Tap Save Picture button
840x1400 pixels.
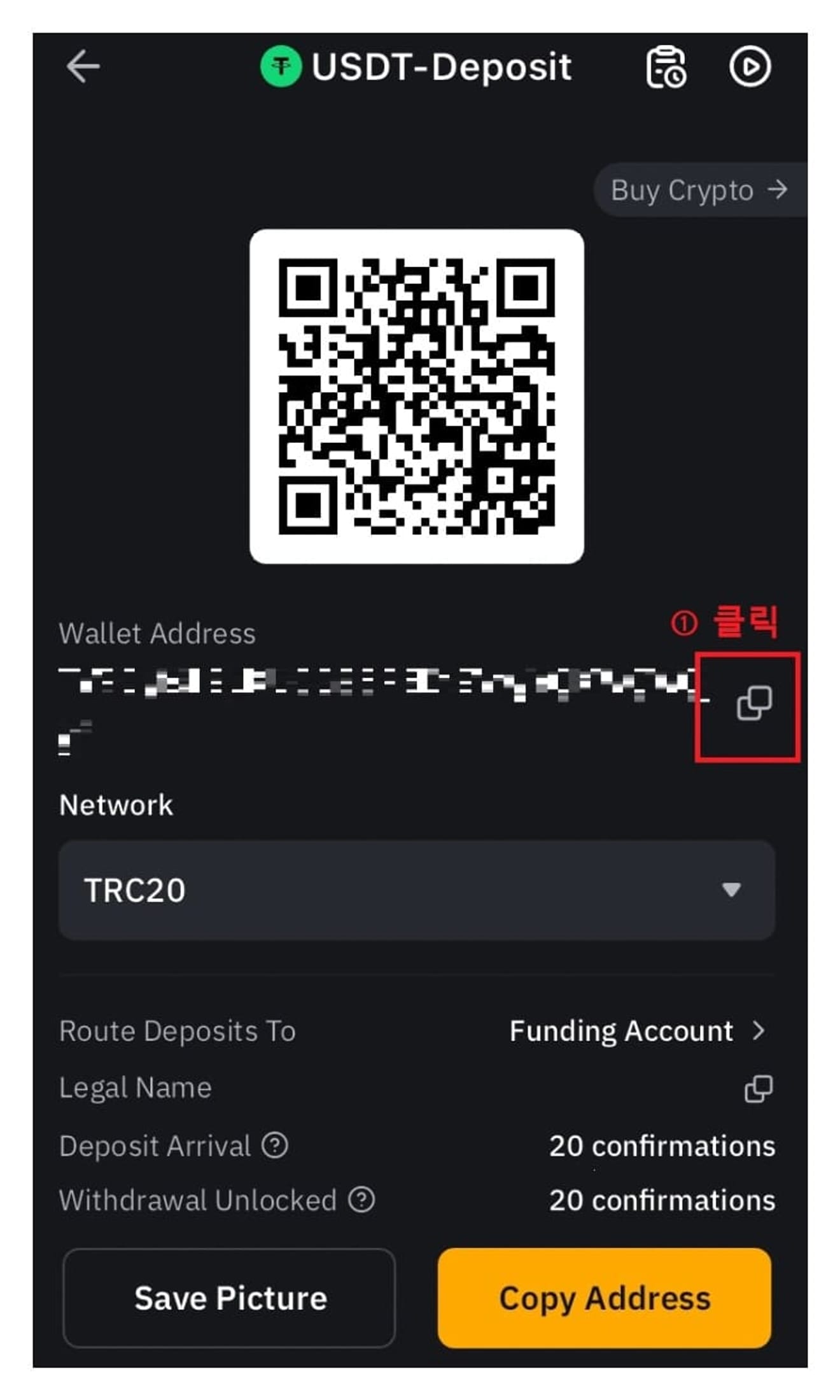coord(229,1298)
